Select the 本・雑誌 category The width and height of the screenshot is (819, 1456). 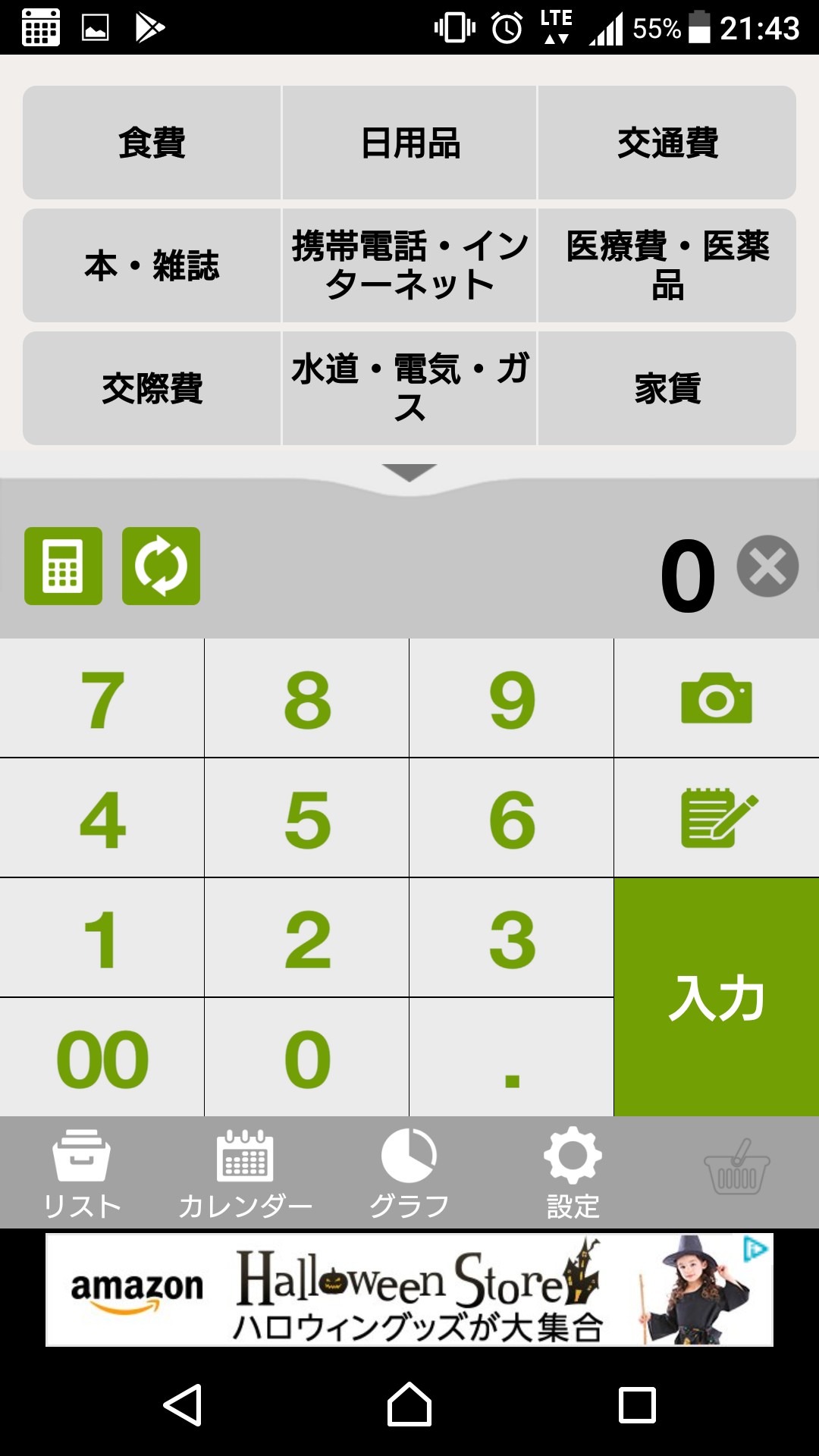coord(152,265)
